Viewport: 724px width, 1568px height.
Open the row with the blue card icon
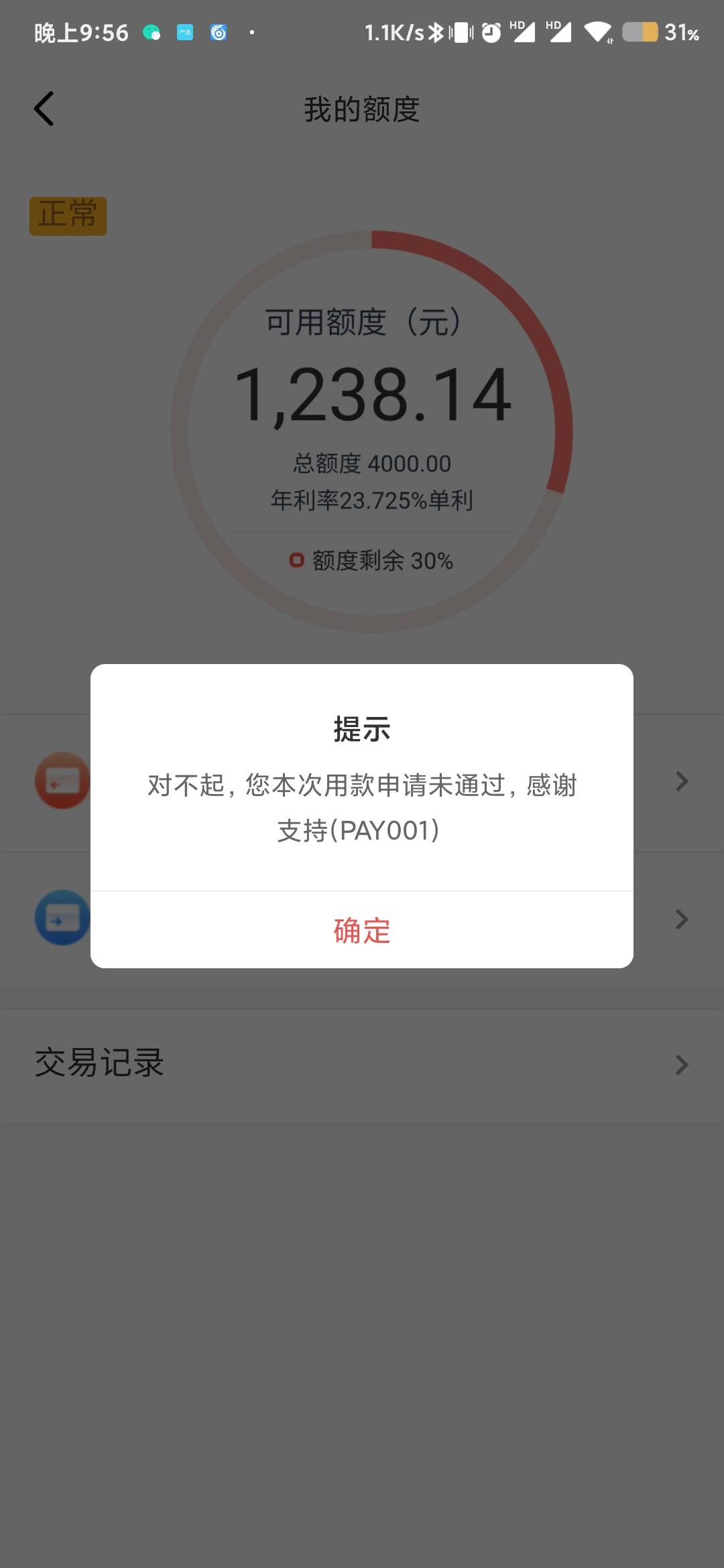click(362, 919)
